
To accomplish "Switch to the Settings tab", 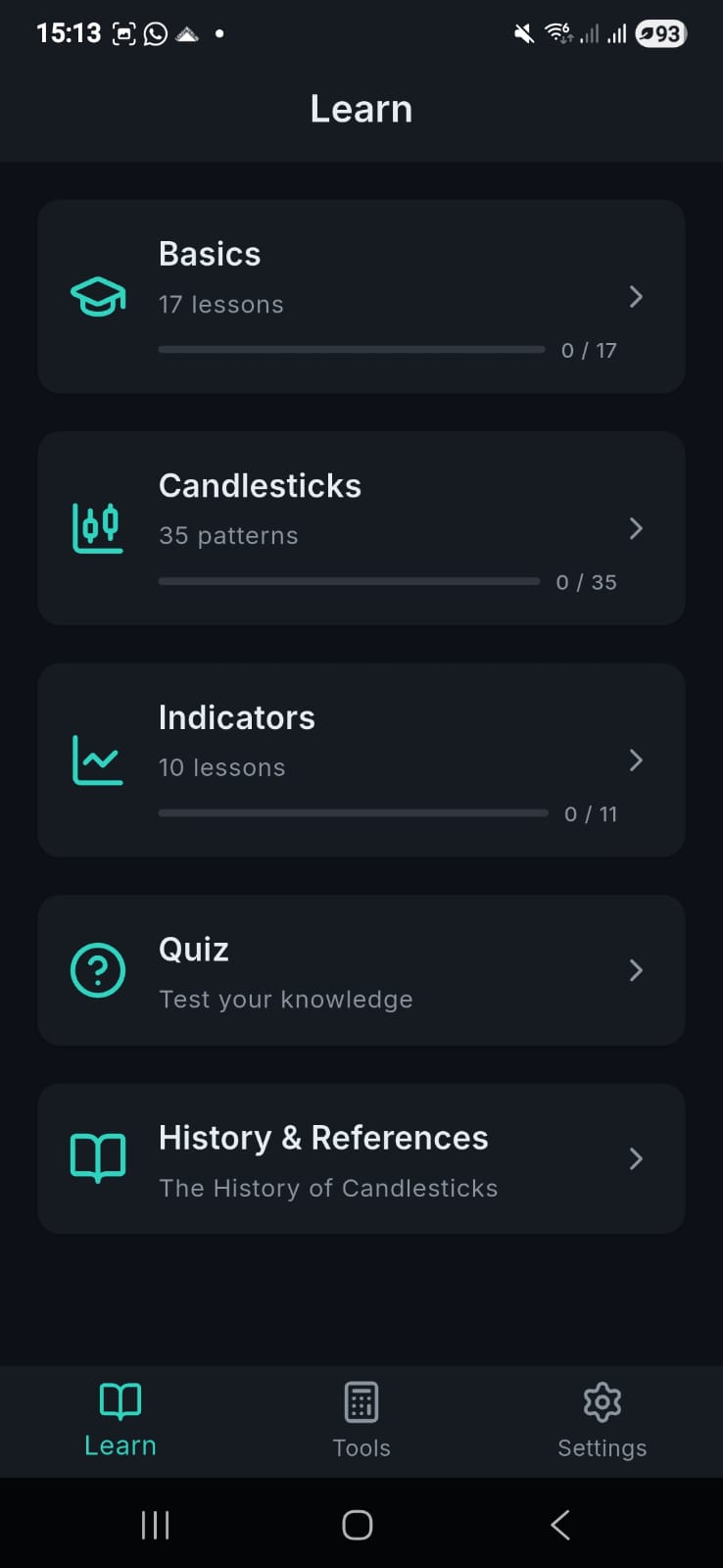I will point(602,1421).
